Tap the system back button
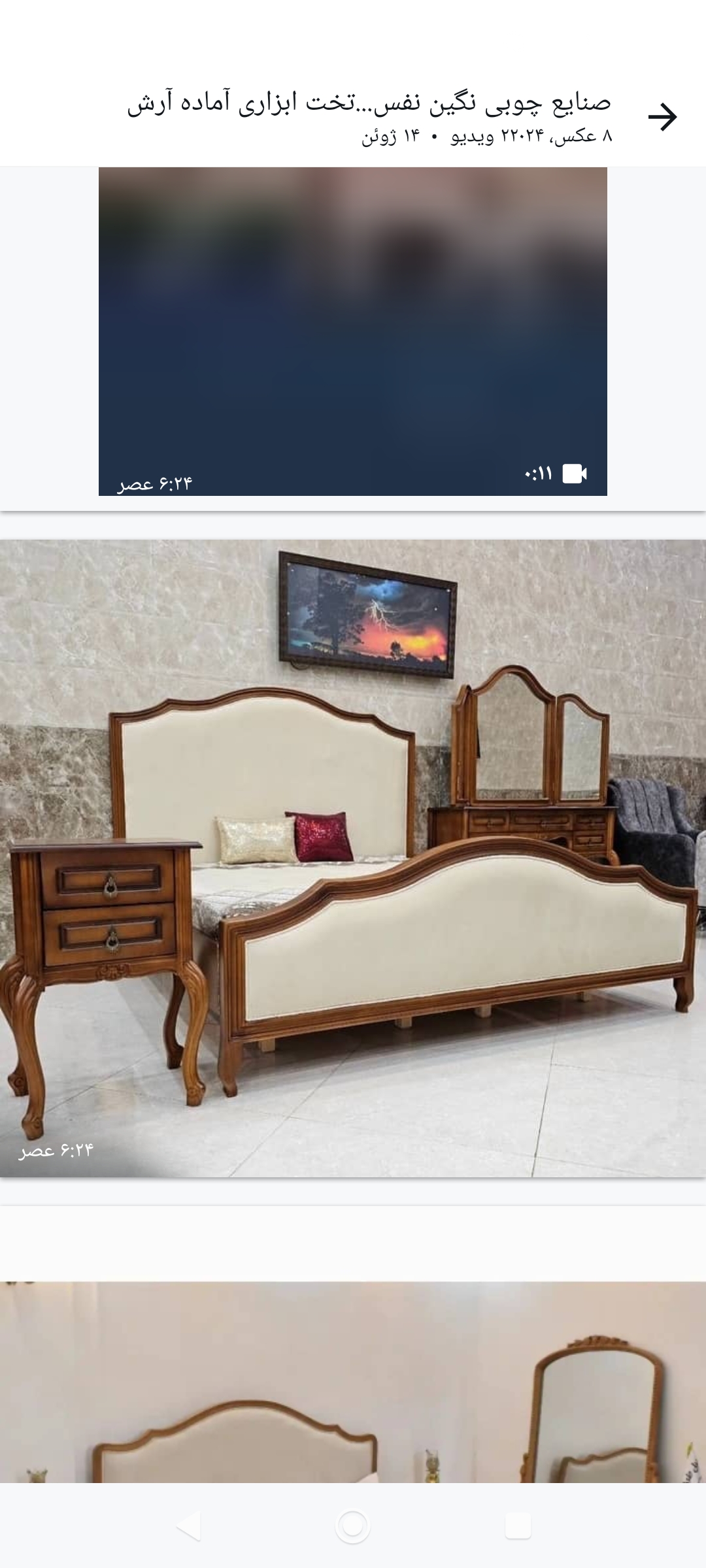The height and width of the screenshot is (1568, 706). click(188, 1527)
